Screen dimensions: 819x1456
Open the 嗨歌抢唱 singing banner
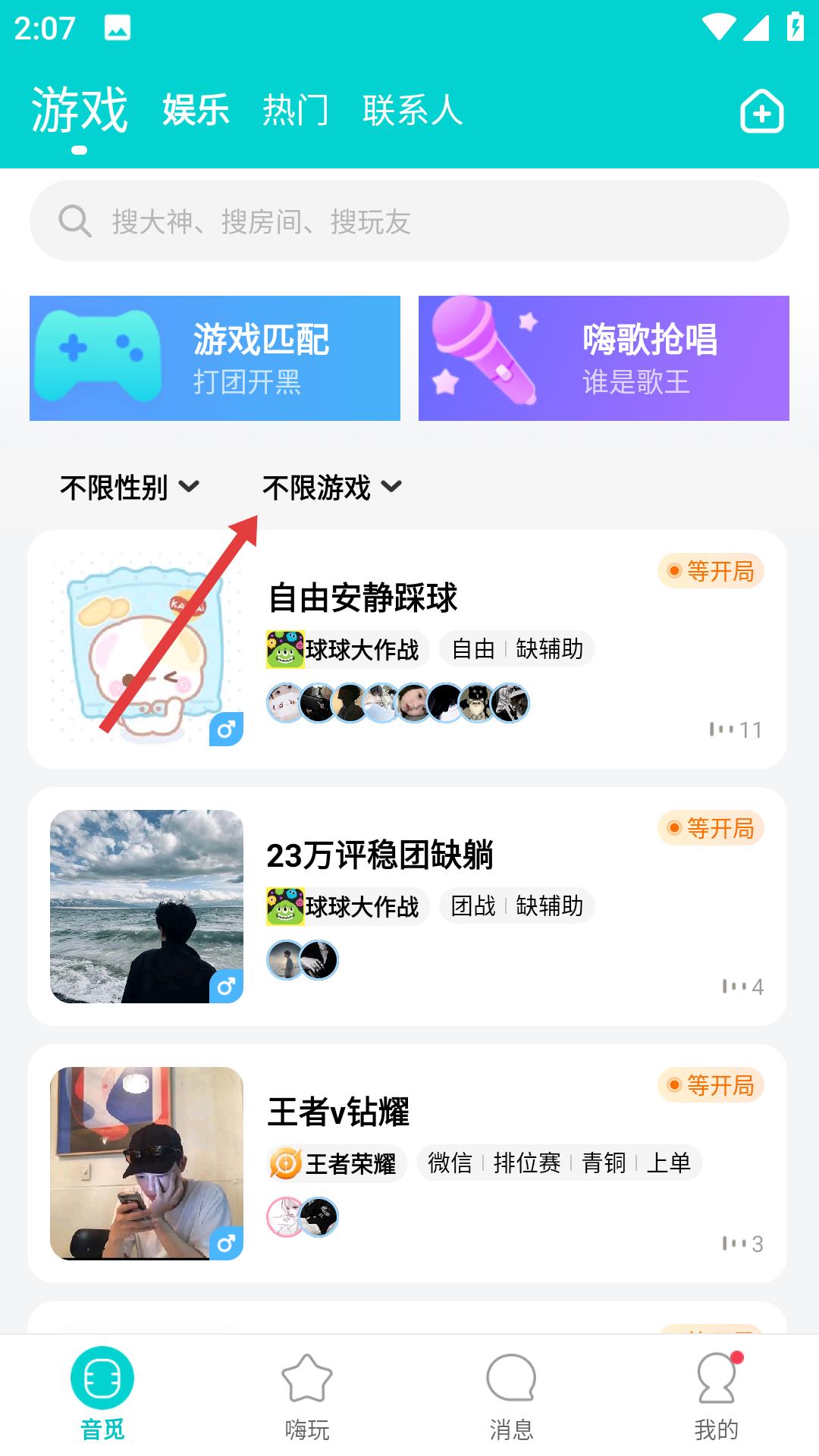click(603, 357)
